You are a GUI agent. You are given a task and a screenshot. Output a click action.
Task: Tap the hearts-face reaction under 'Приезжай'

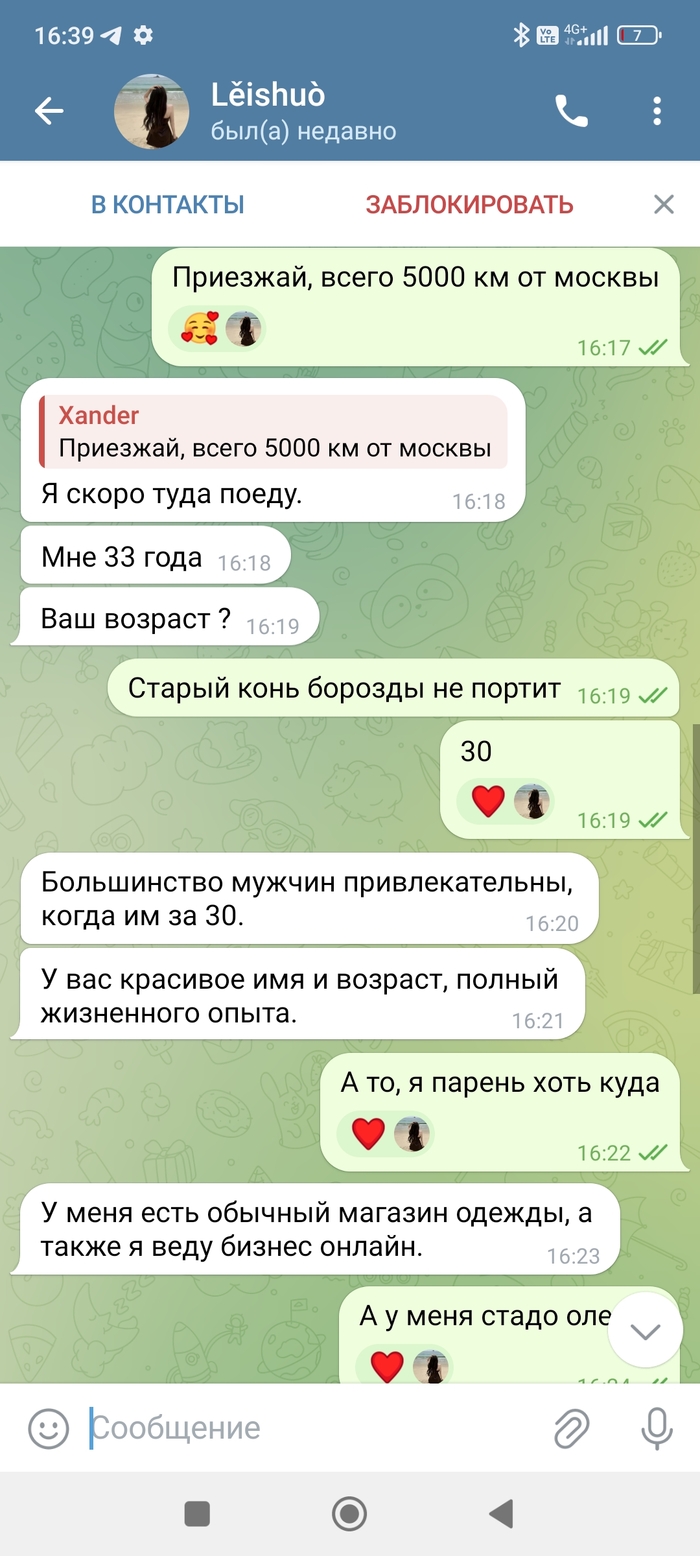point(200,328)
